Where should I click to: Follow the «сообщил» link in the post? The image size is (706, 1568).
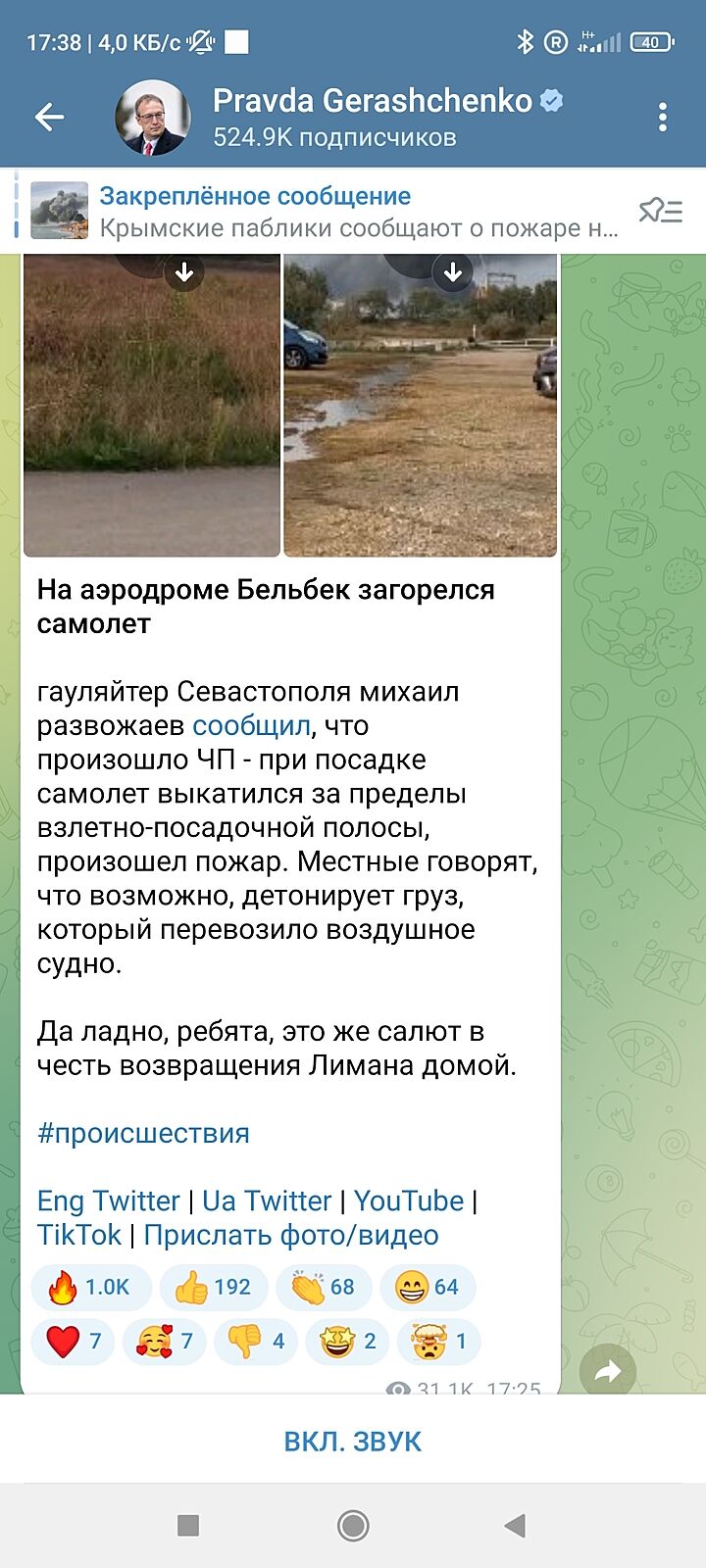(x=251, y=726)
